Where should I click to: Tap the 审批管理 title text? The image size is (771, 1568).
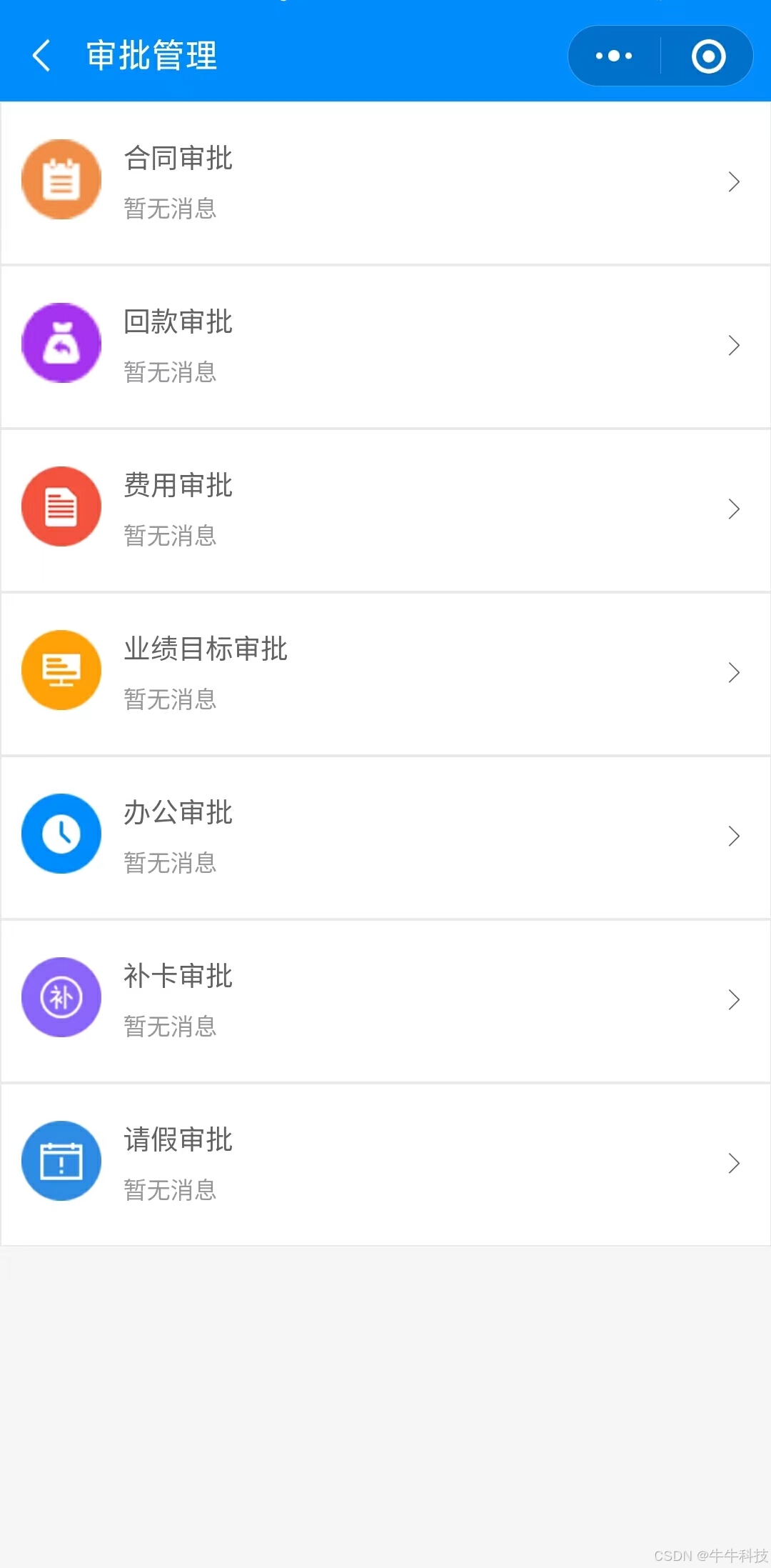click(x=150, y=56)
